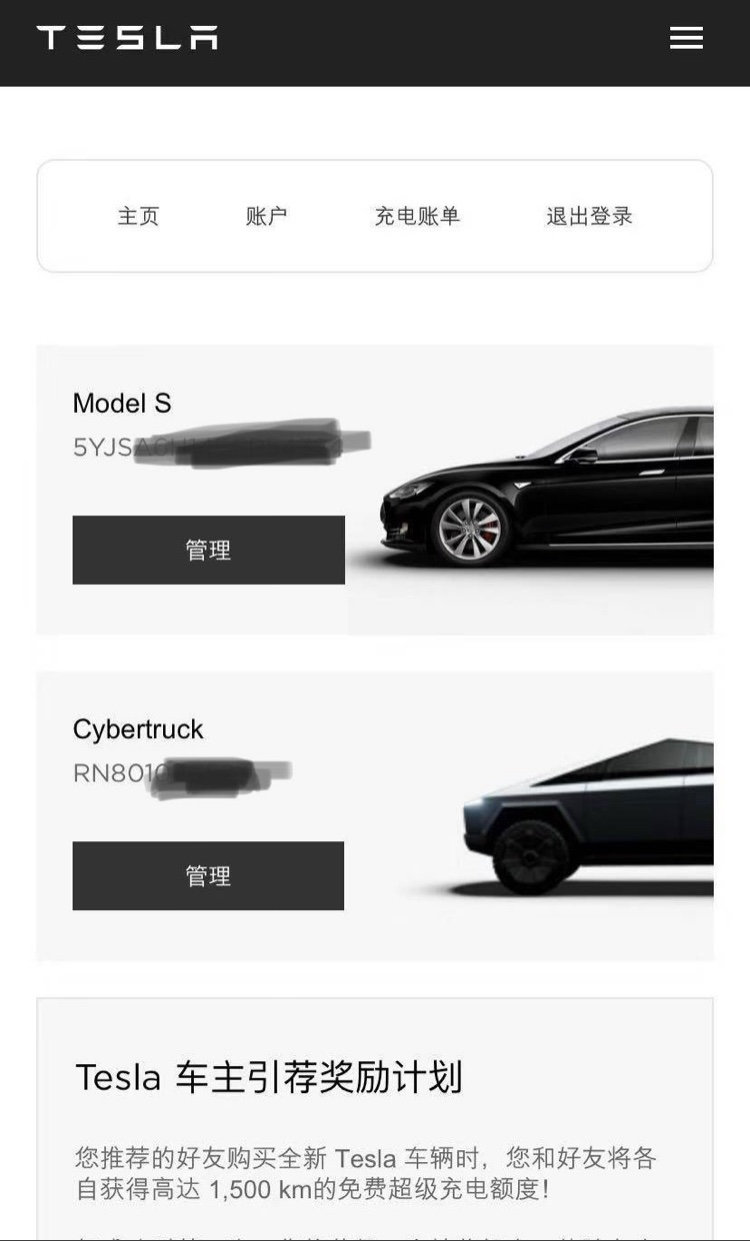Open the hamburger menu
Viewport: 750px width, 1241px height.
point(686,38)
